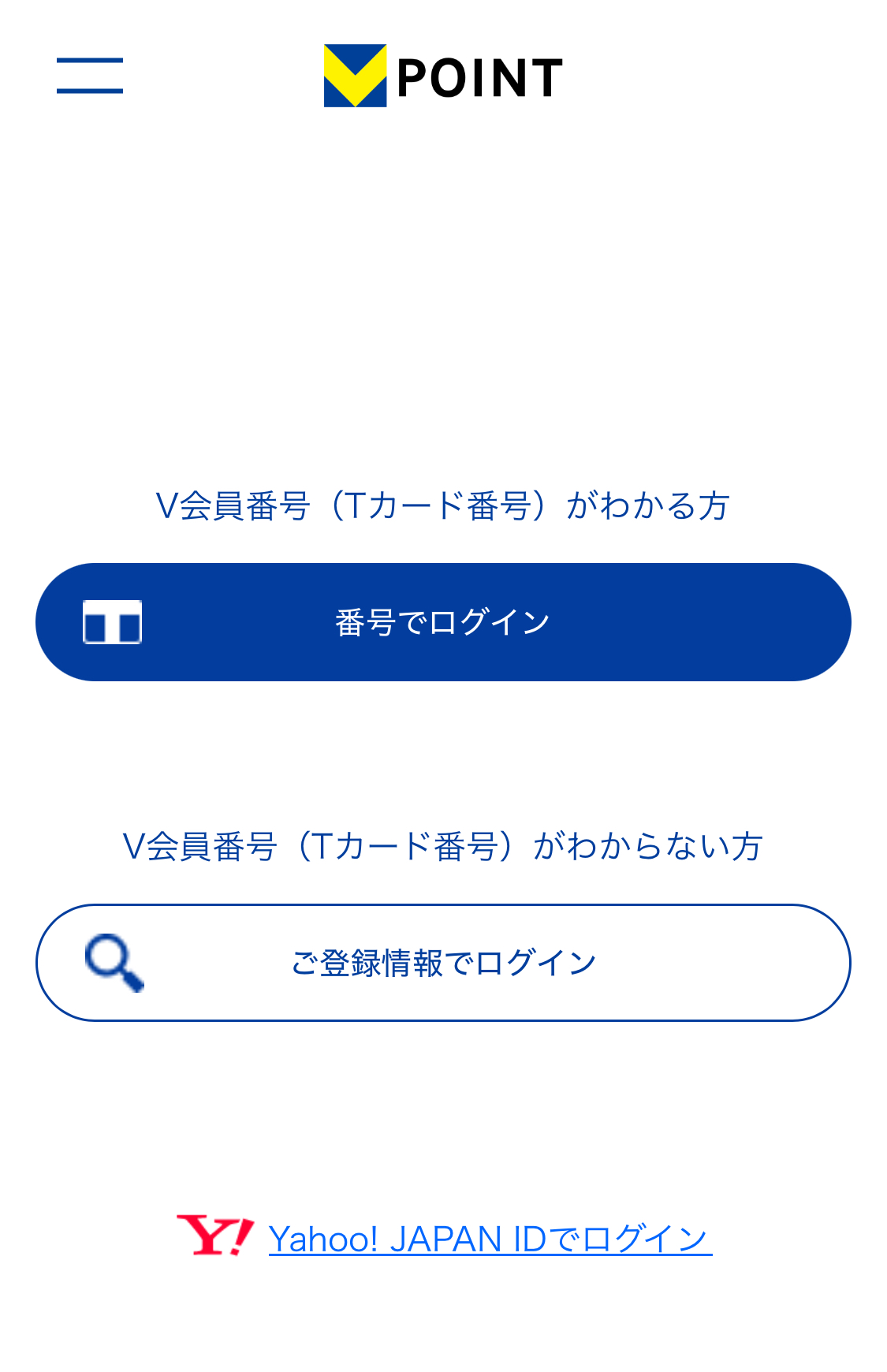Click inside the 番号でログイン pill button
Image resolution: width=887 pixels, height=1372 pixels.
click(443, 621)
